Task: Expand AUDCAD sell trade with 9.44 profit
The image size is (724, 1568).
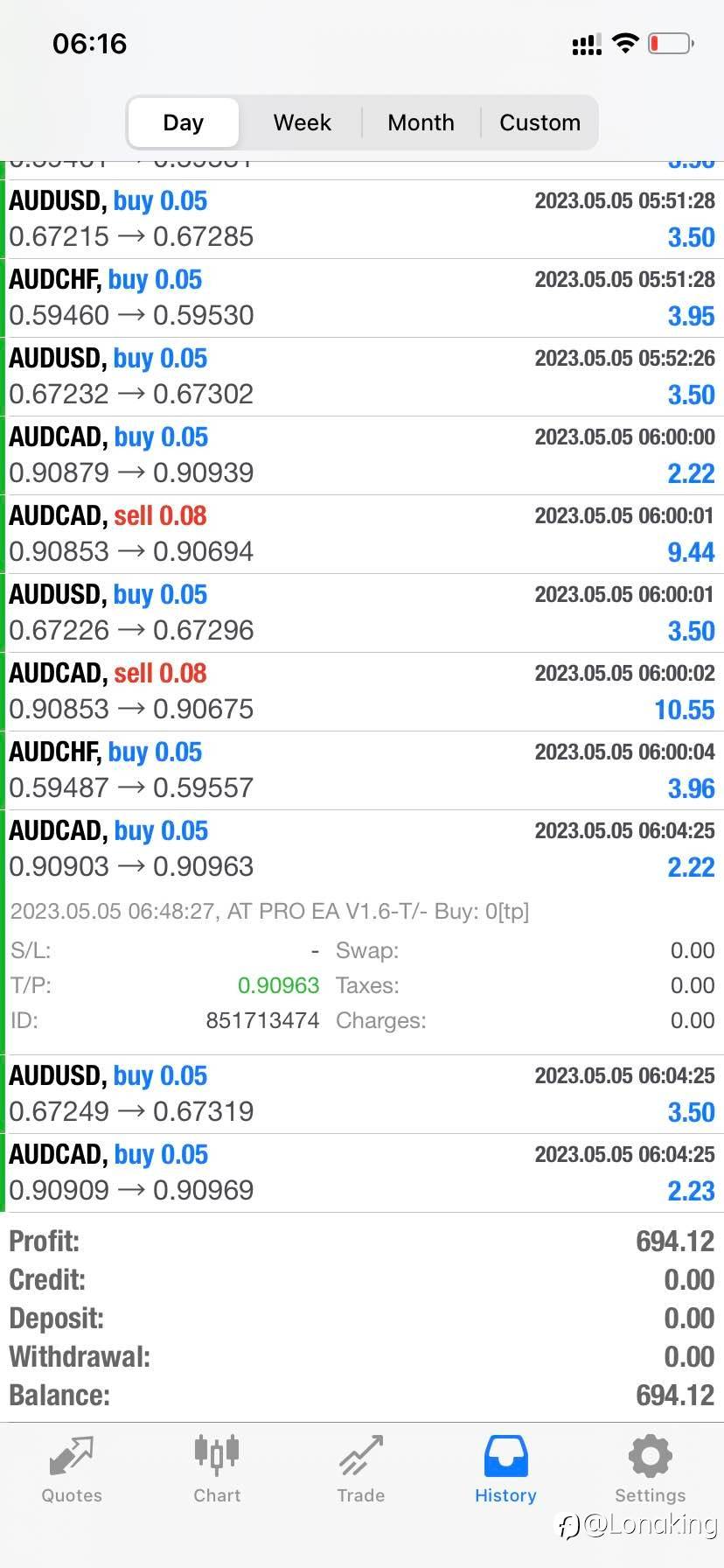Action: (362, 534)
